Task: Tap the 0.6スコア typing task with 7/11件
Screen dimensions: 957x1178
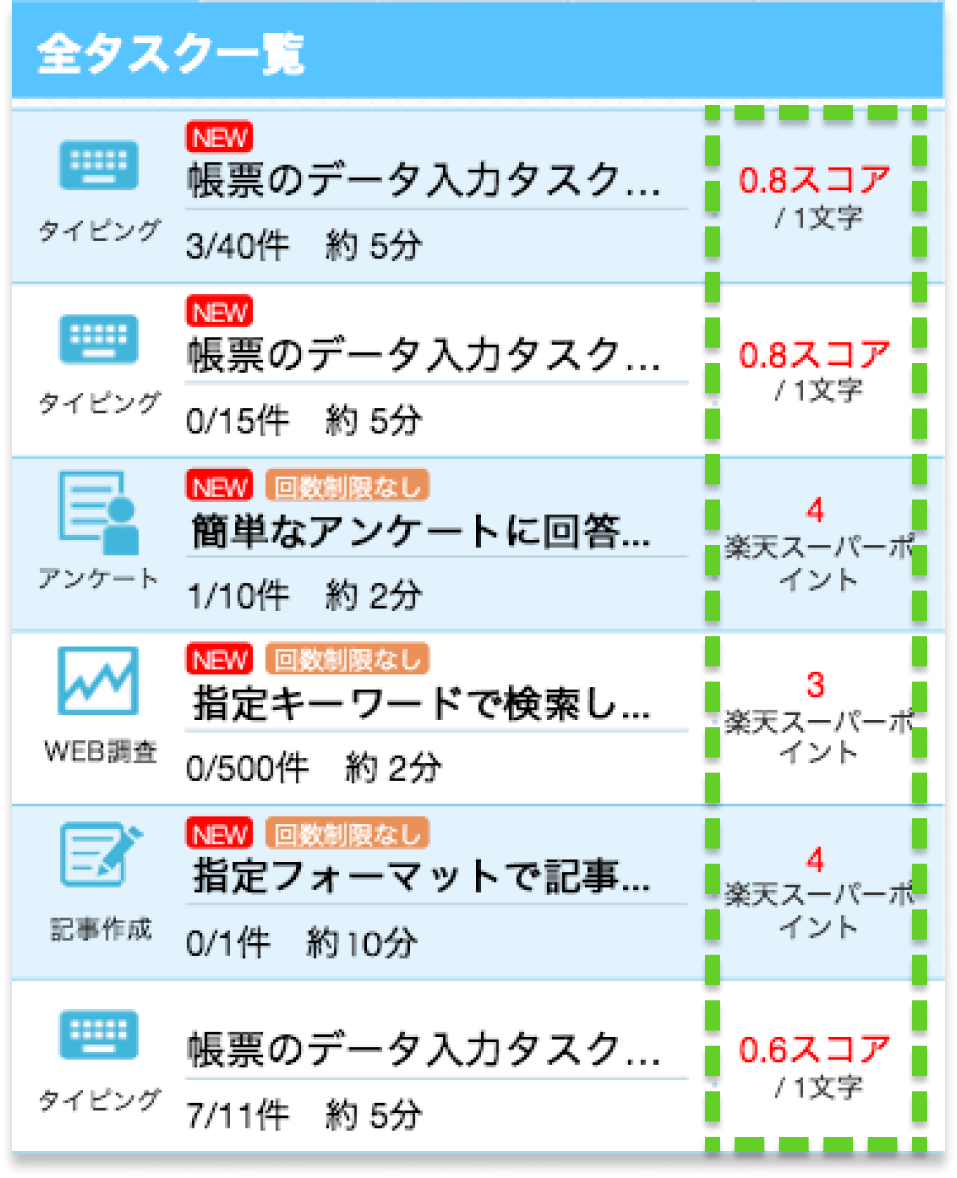Action: [423, 1050]
